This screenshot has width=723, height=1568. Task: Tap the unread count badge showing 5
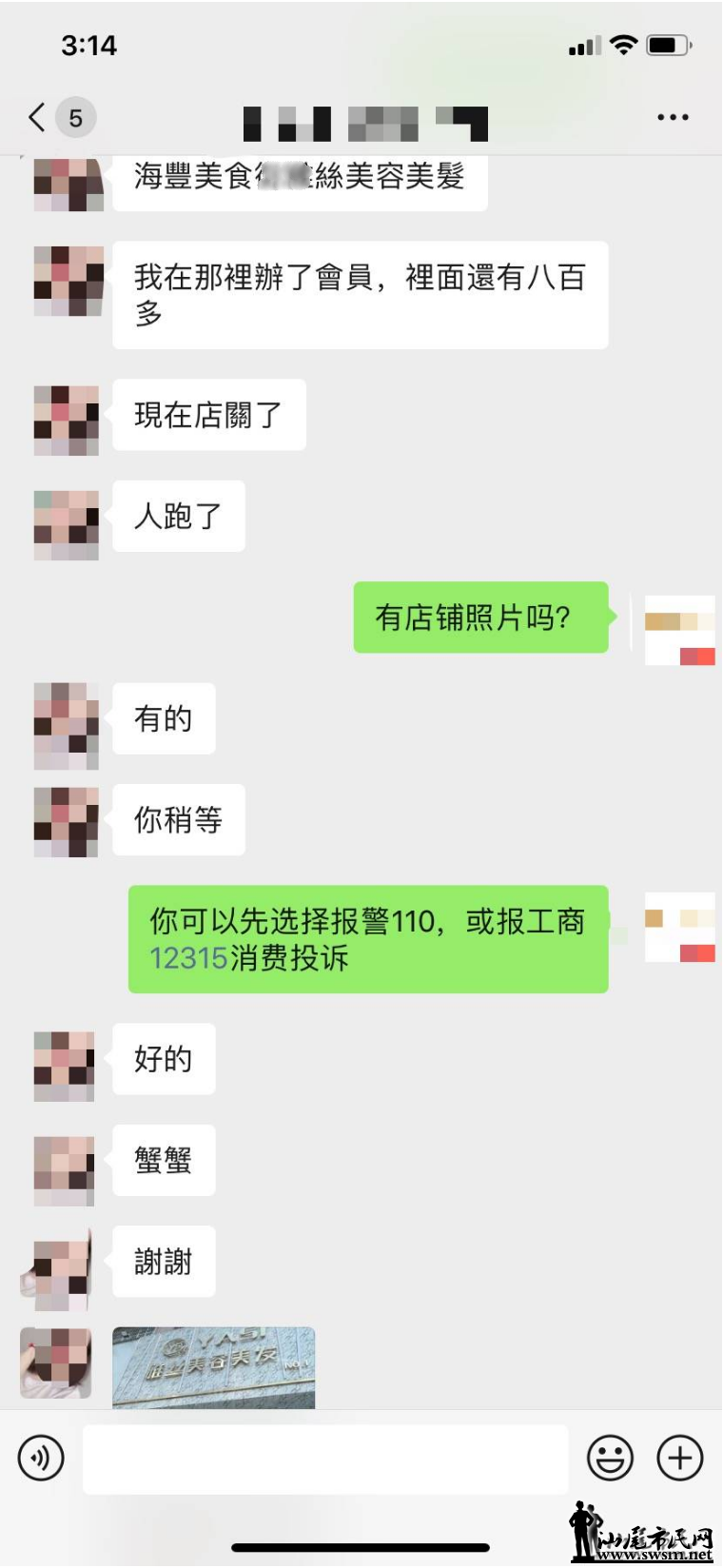(x=72, y=118)
